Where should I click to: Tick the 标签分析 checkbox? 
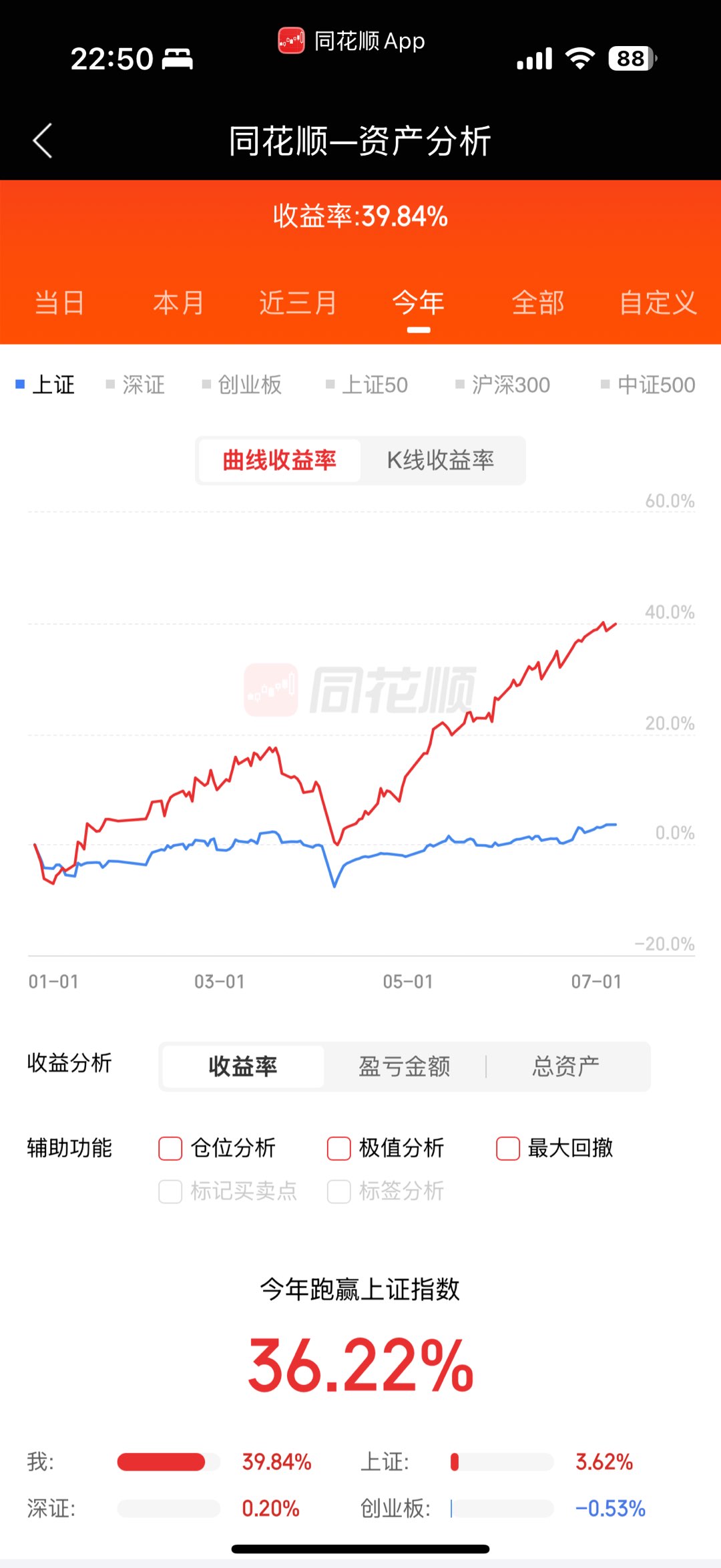point(385,1191)
